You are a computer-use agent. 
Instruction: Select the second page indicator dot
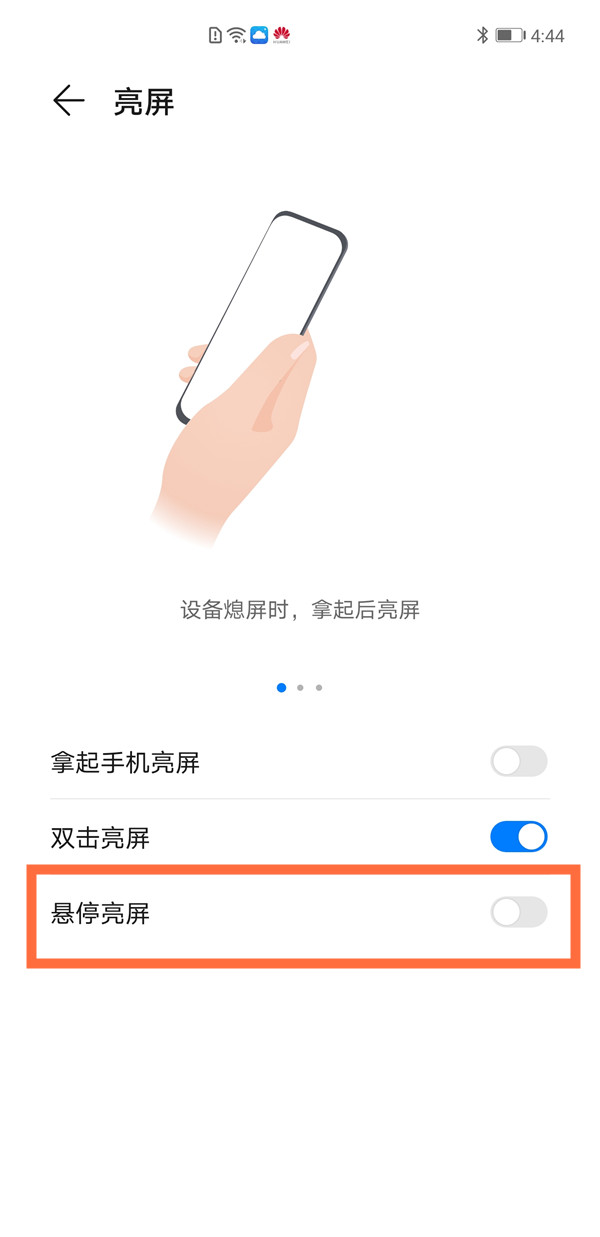click(x=300, y=688)
